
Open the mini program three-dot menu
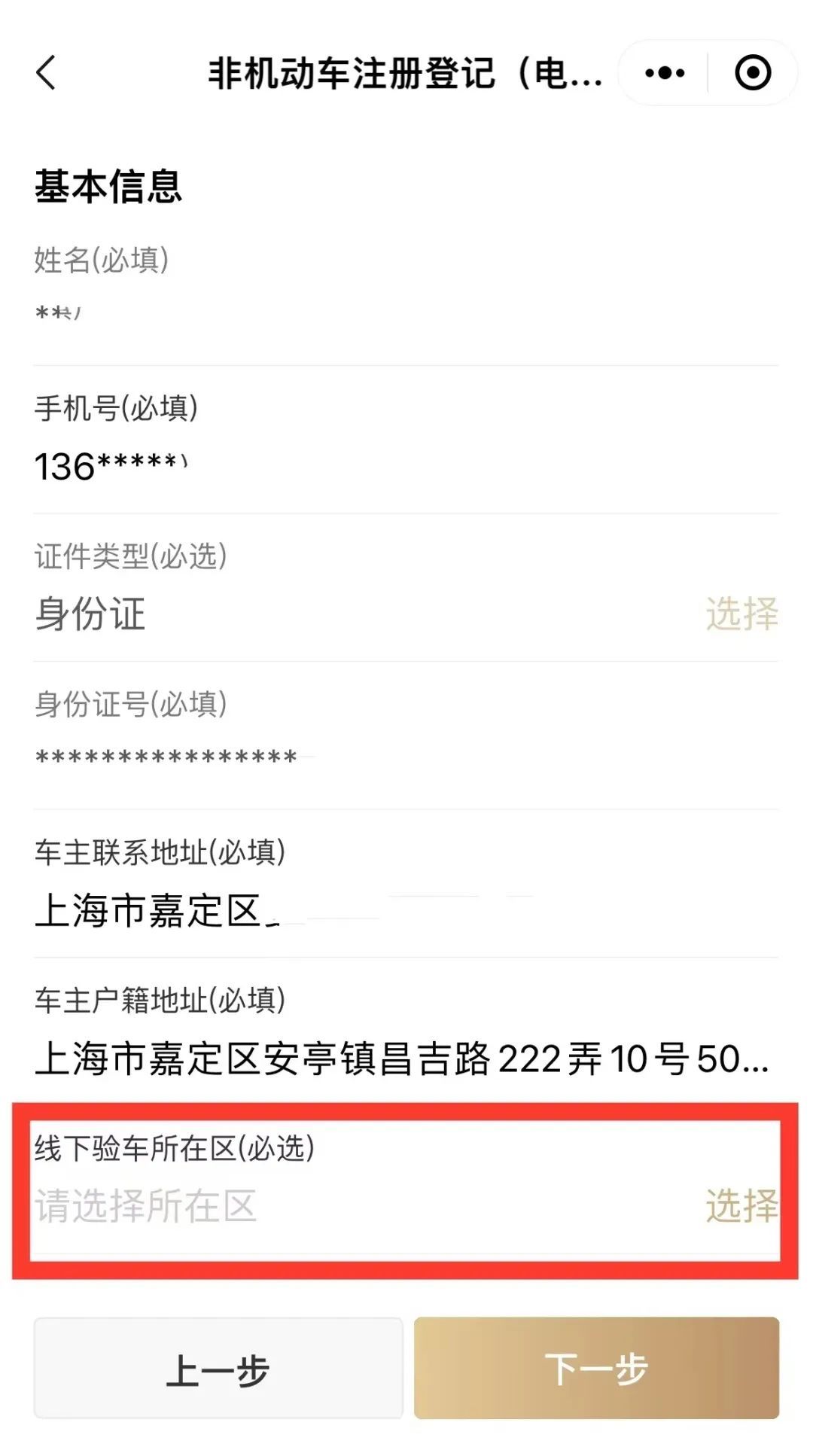pyautogui.click(x=665, y=73)
